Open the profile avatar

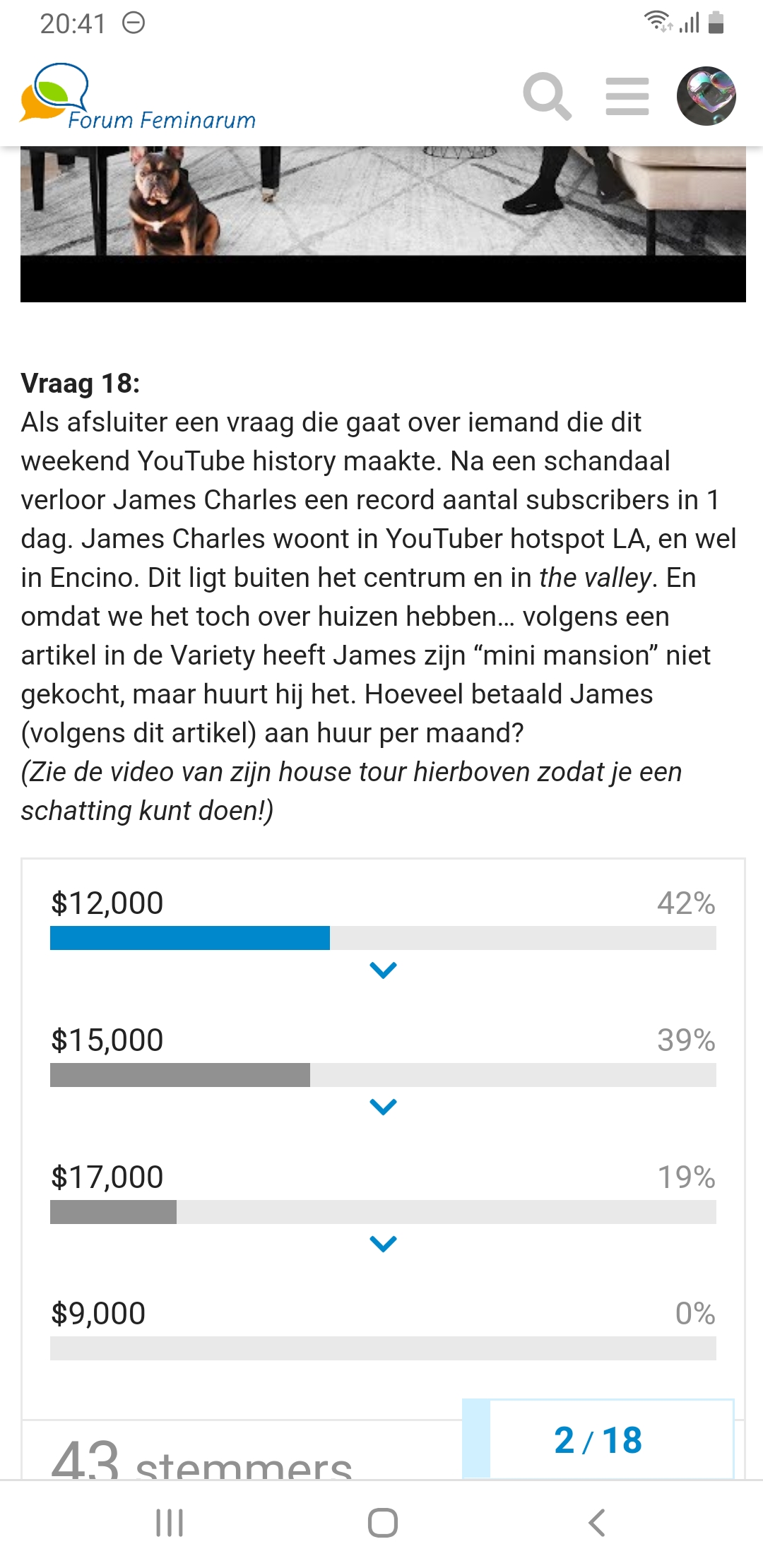[x=706, y=96]
